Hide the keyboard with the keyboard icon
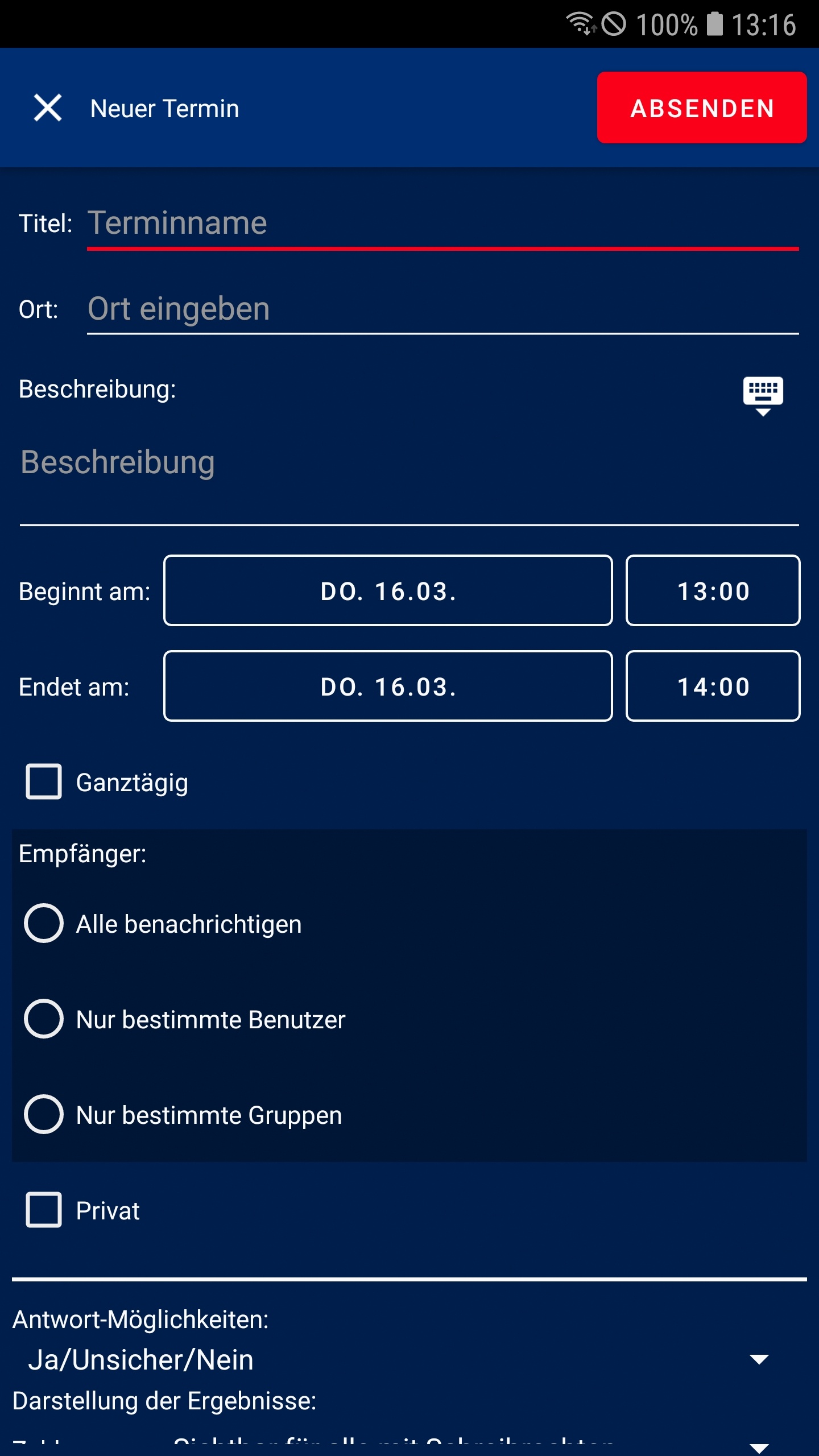 (x=763, y=395)
